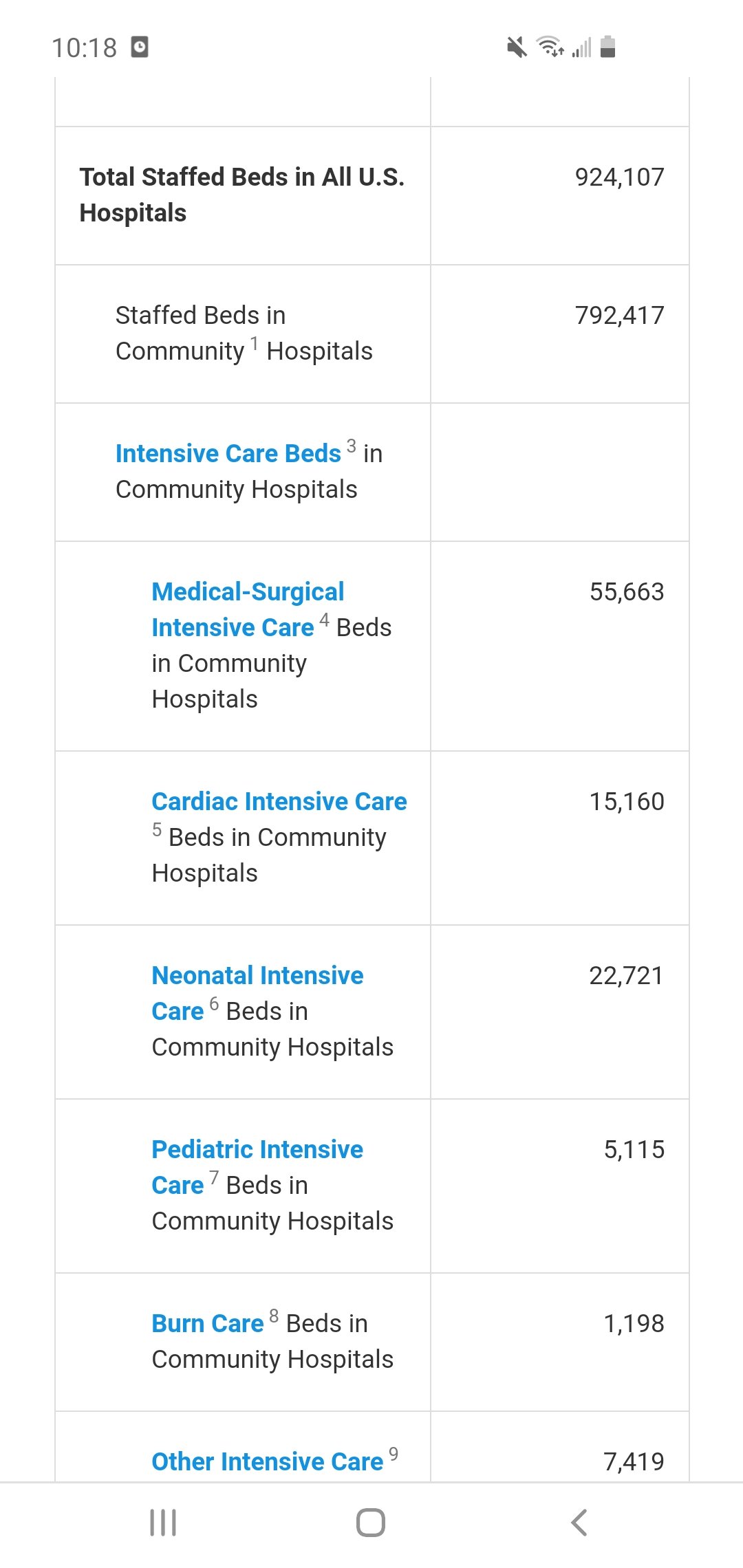Tap the Neonatal Intensive Care link
The height and width of the screenshot is (1568, 743).
(257, 993)
